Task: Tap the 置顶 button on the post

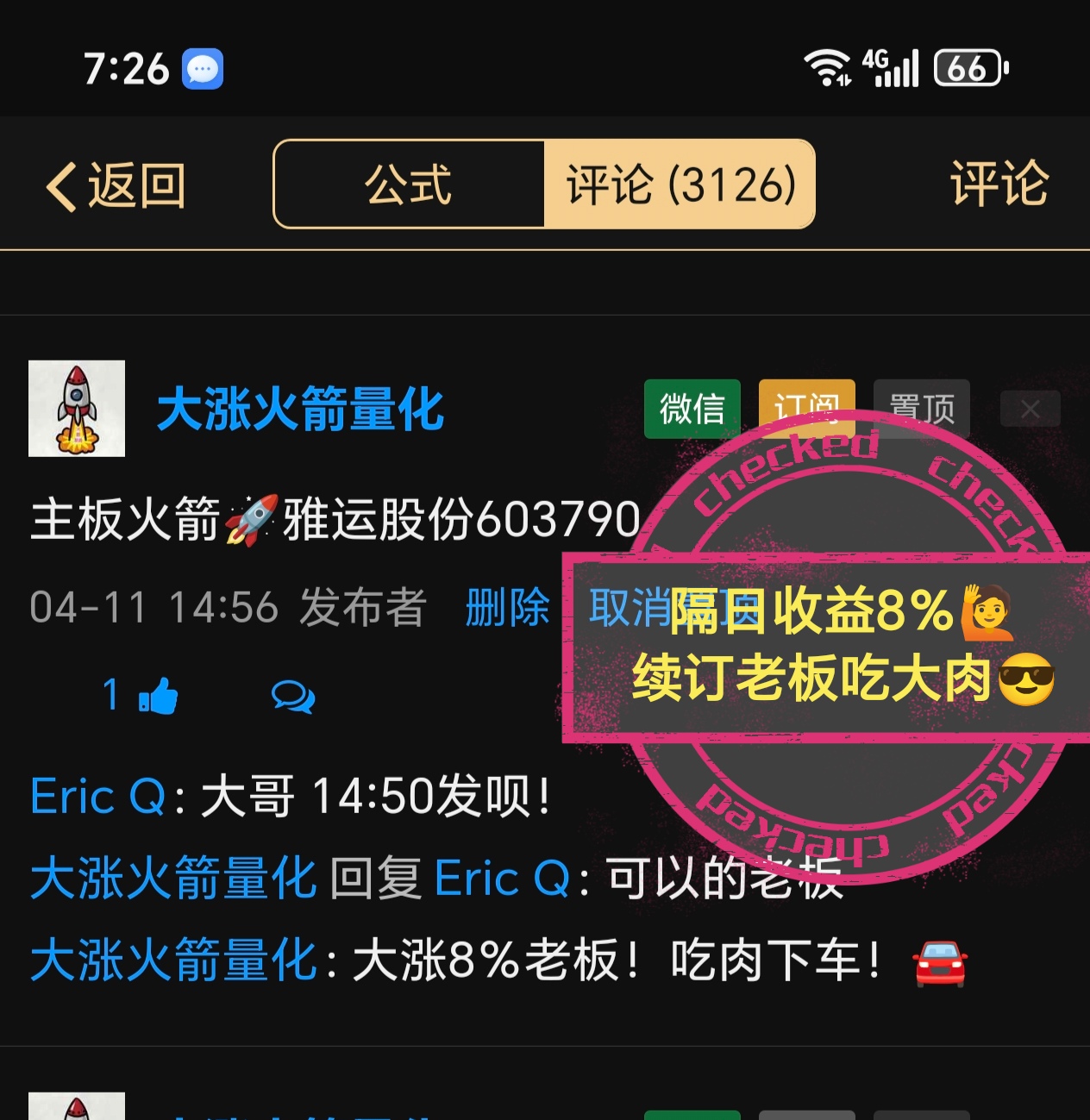Action: click(921, 407)
